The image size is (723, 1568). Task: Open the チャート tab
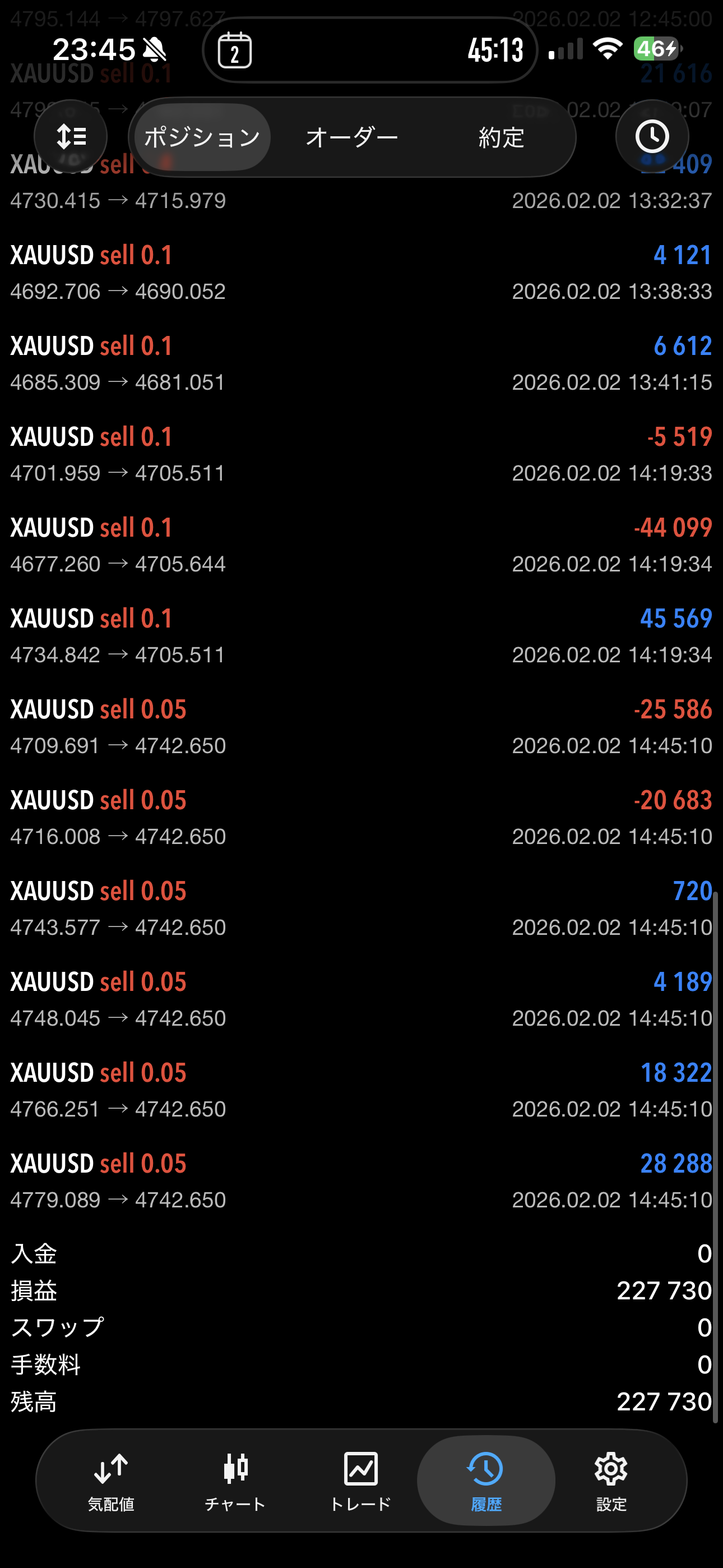[235, 1481]
